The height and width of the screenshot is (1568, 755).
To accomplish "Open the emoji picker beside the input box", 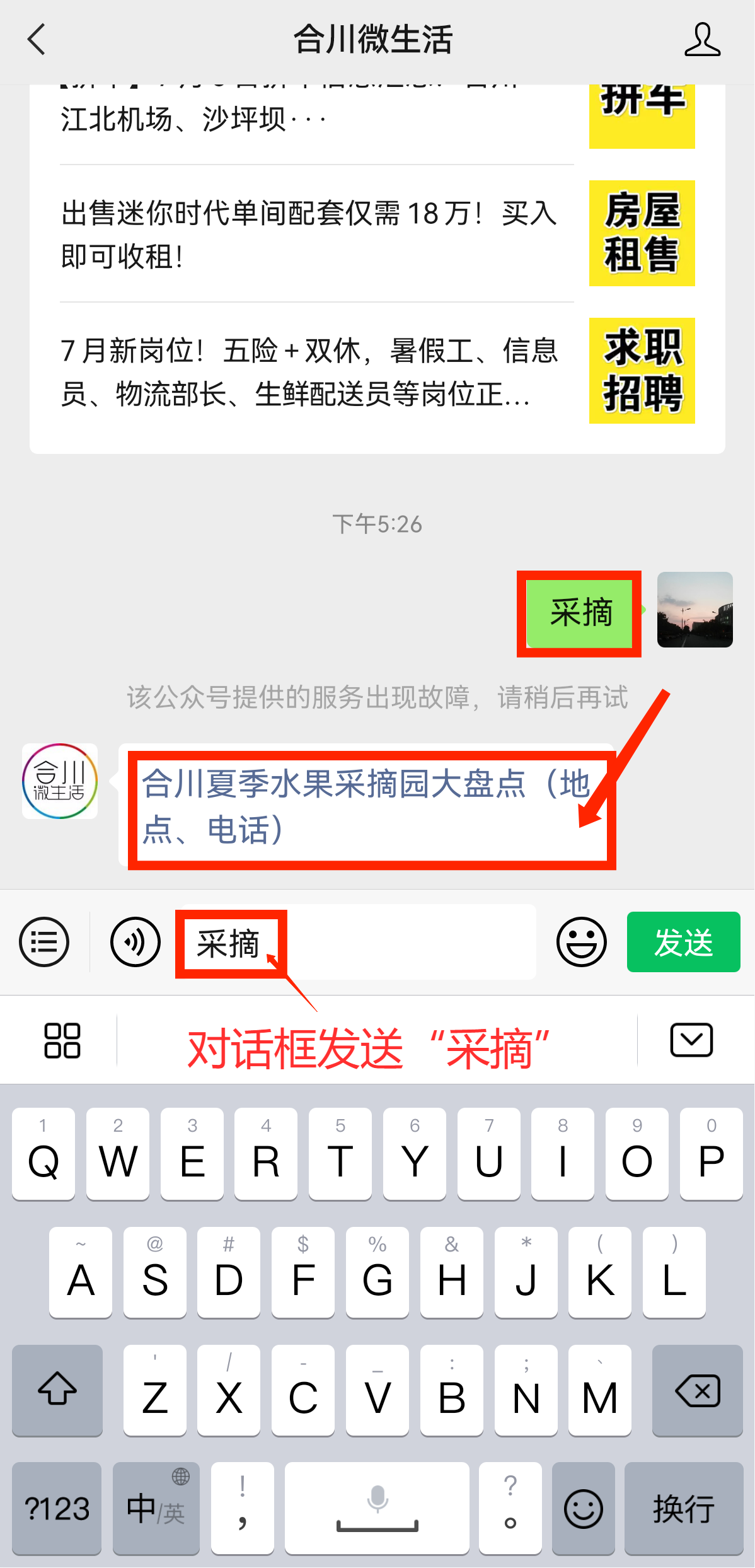I will coord(581,941).
